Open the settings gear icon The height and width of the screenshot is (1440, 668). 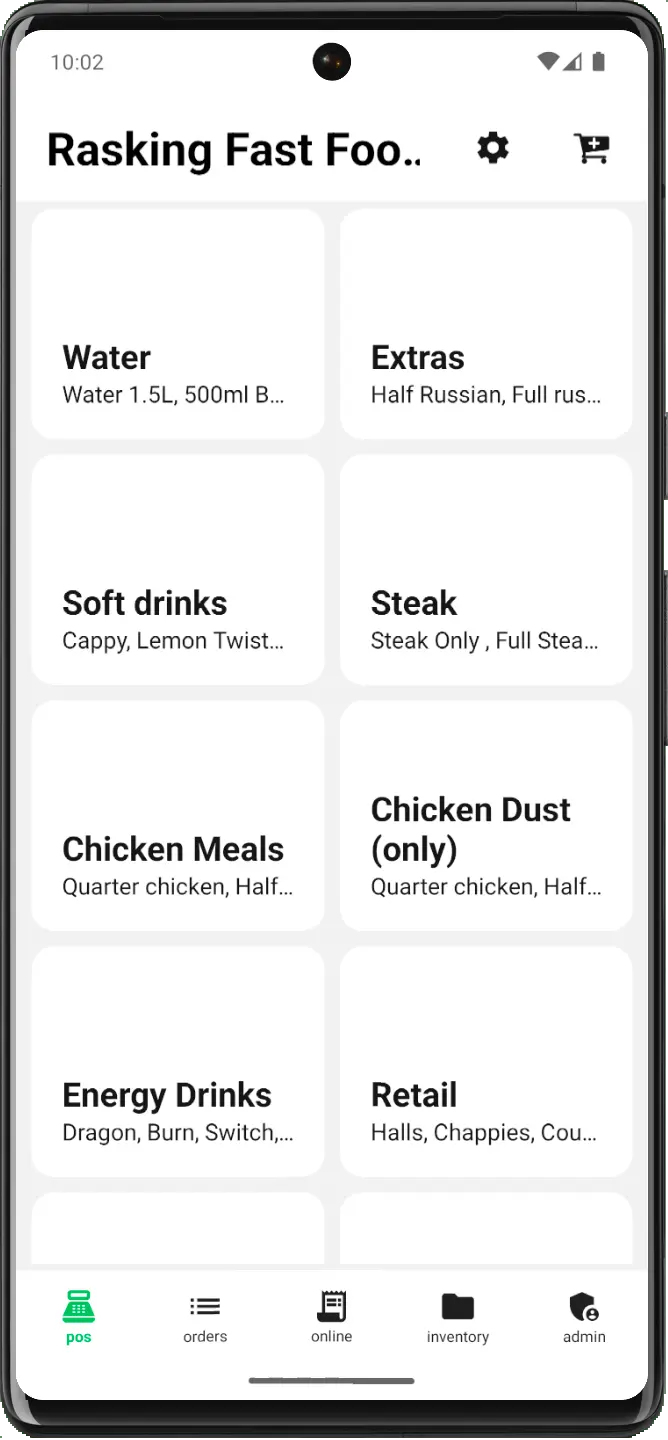click(x=492, y=149)
